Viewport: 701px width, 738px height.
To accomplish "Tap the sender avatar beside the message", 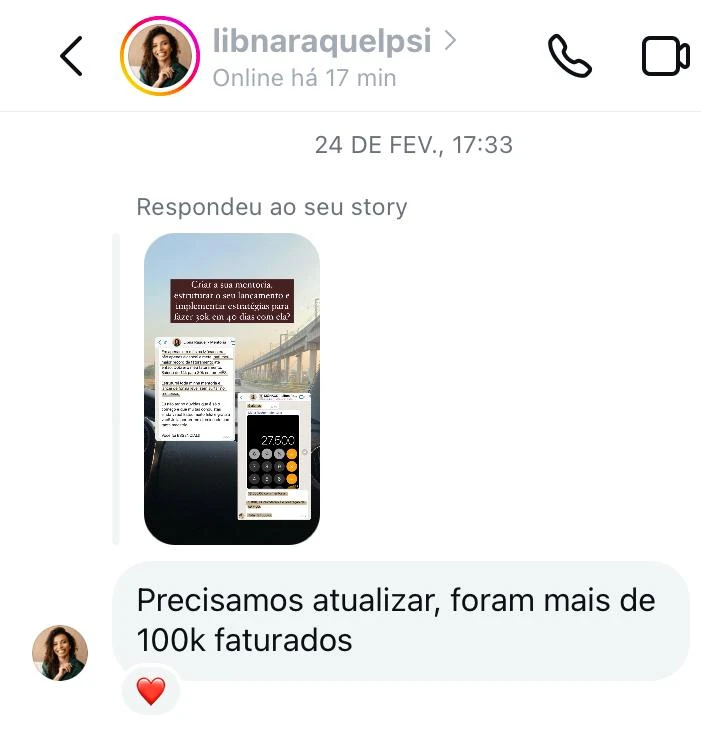I will (x=60, y=653).
